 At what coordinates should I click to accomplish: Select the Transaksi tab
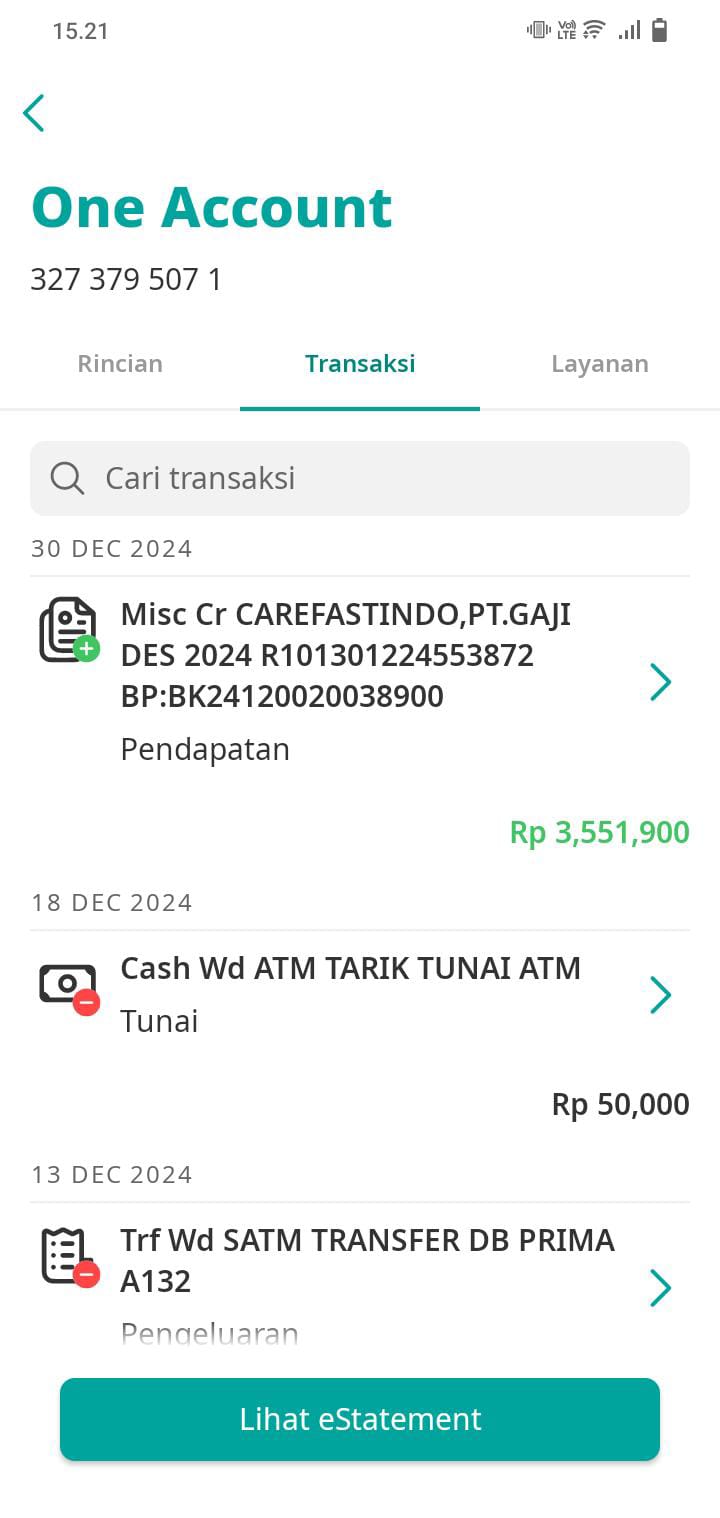360,363
